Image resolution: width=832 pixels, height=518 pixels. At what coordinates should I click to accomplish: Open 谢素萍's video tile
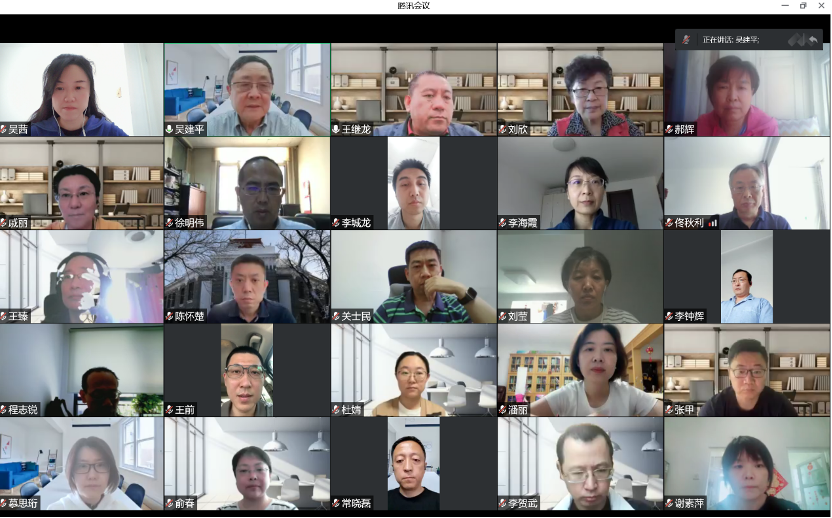point(747,464)
